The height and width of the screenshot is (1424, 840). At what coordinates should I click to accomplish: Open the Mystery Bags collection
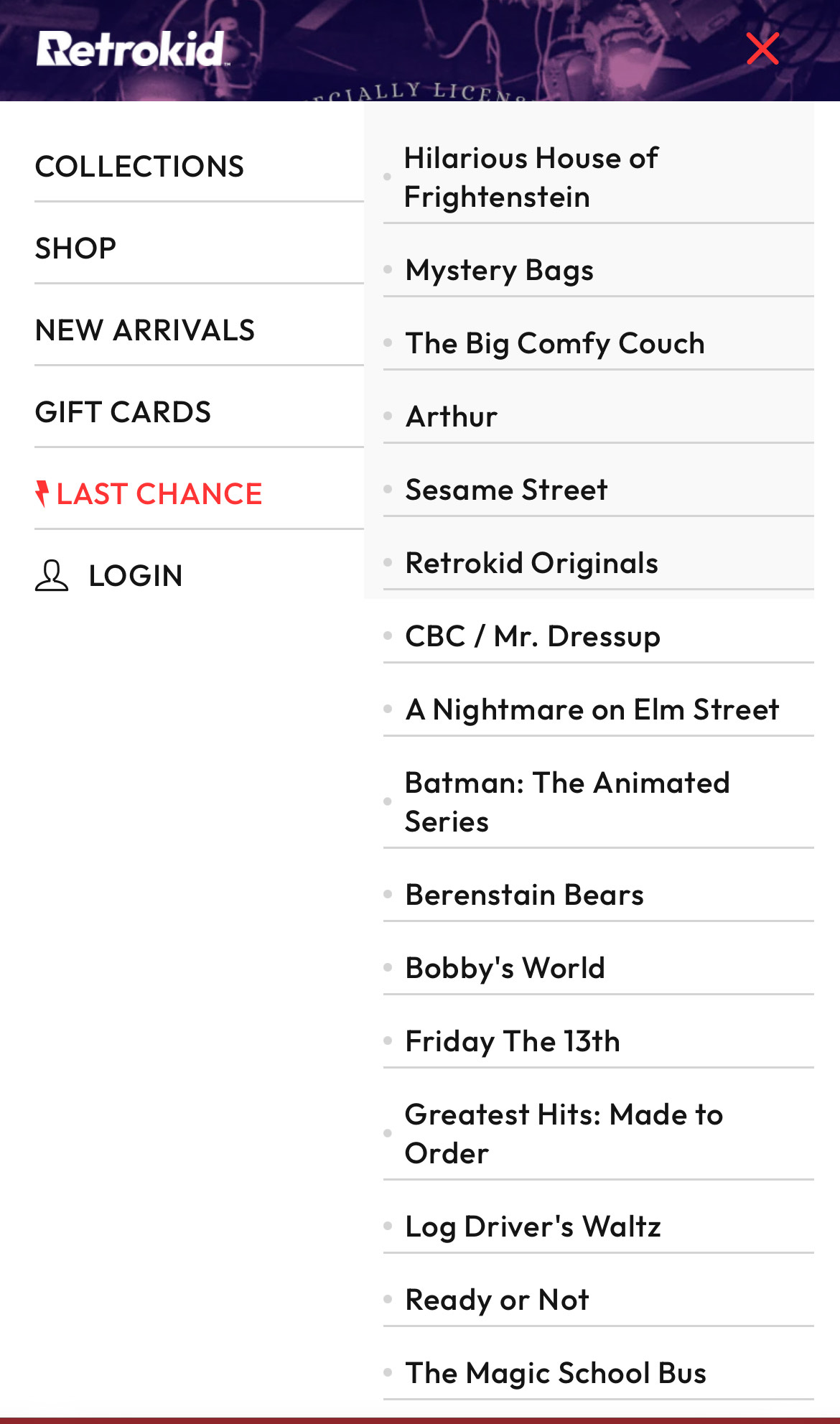(x=500, y=270)
